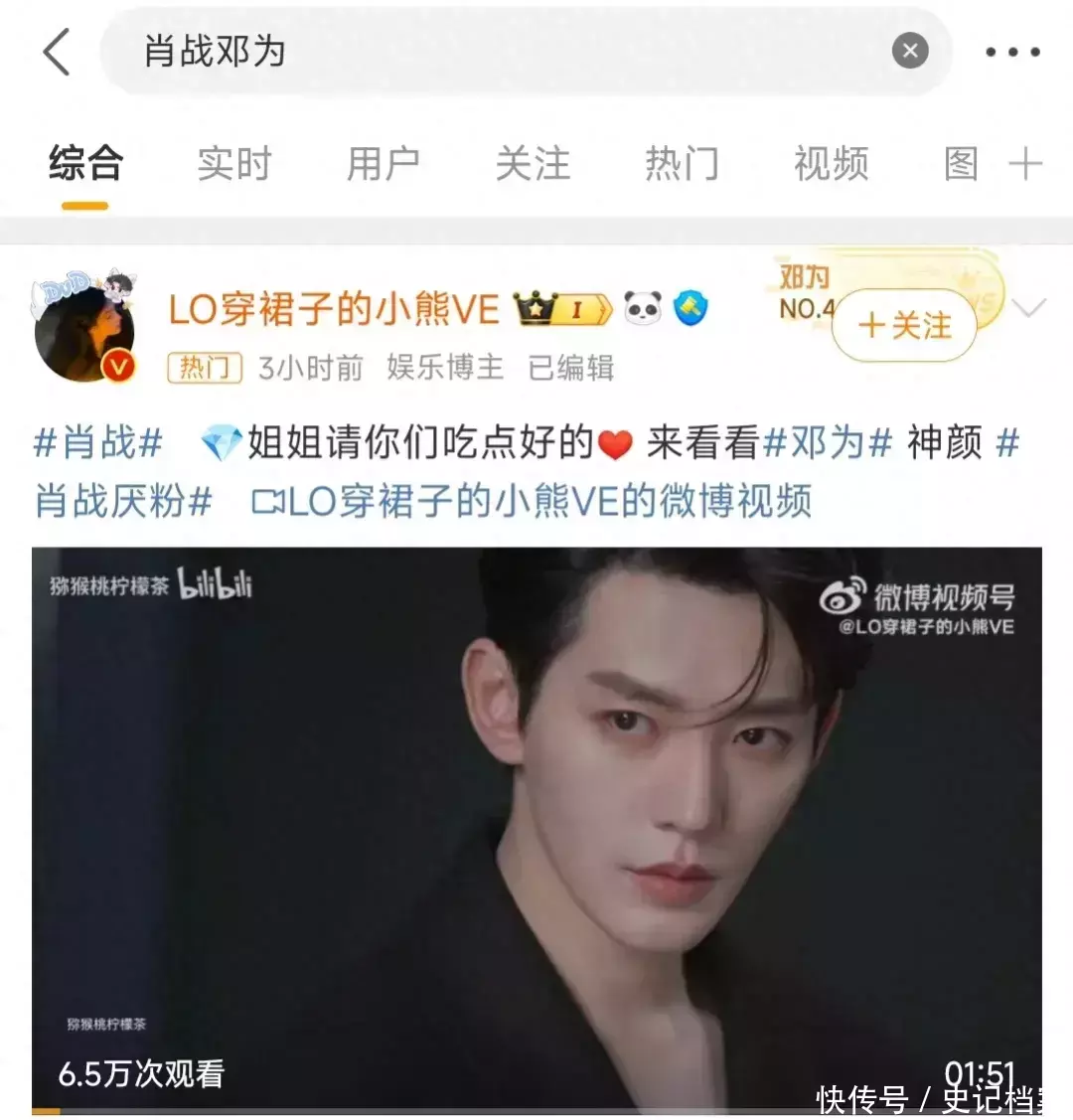The image size is (1073, 1120).
Task: Follow LO穿裙子的小熊VE with +关注
Action: click(904, 325)
